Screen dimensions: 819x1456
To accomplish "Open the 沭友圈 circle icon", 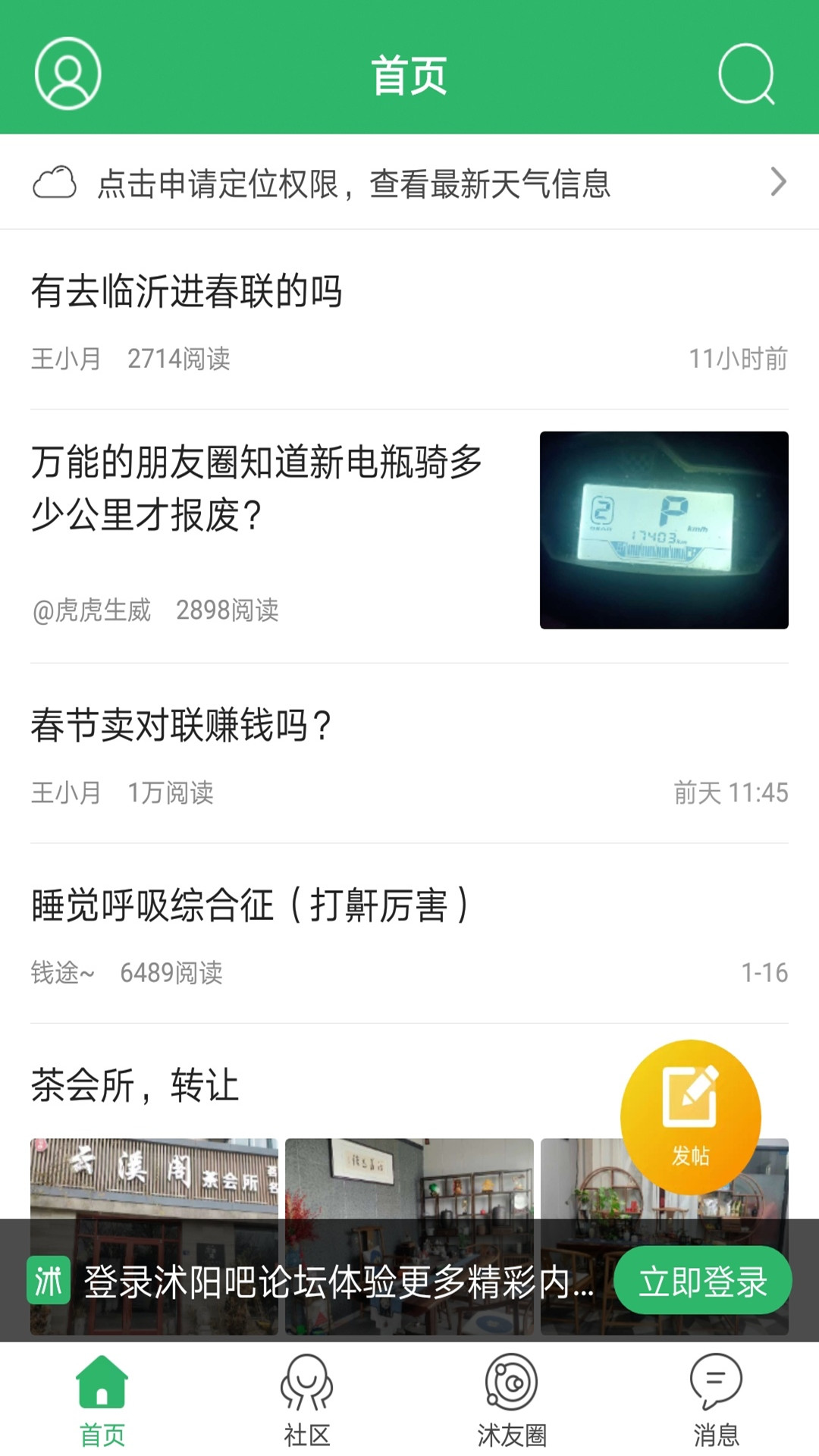I will 510,1385.
